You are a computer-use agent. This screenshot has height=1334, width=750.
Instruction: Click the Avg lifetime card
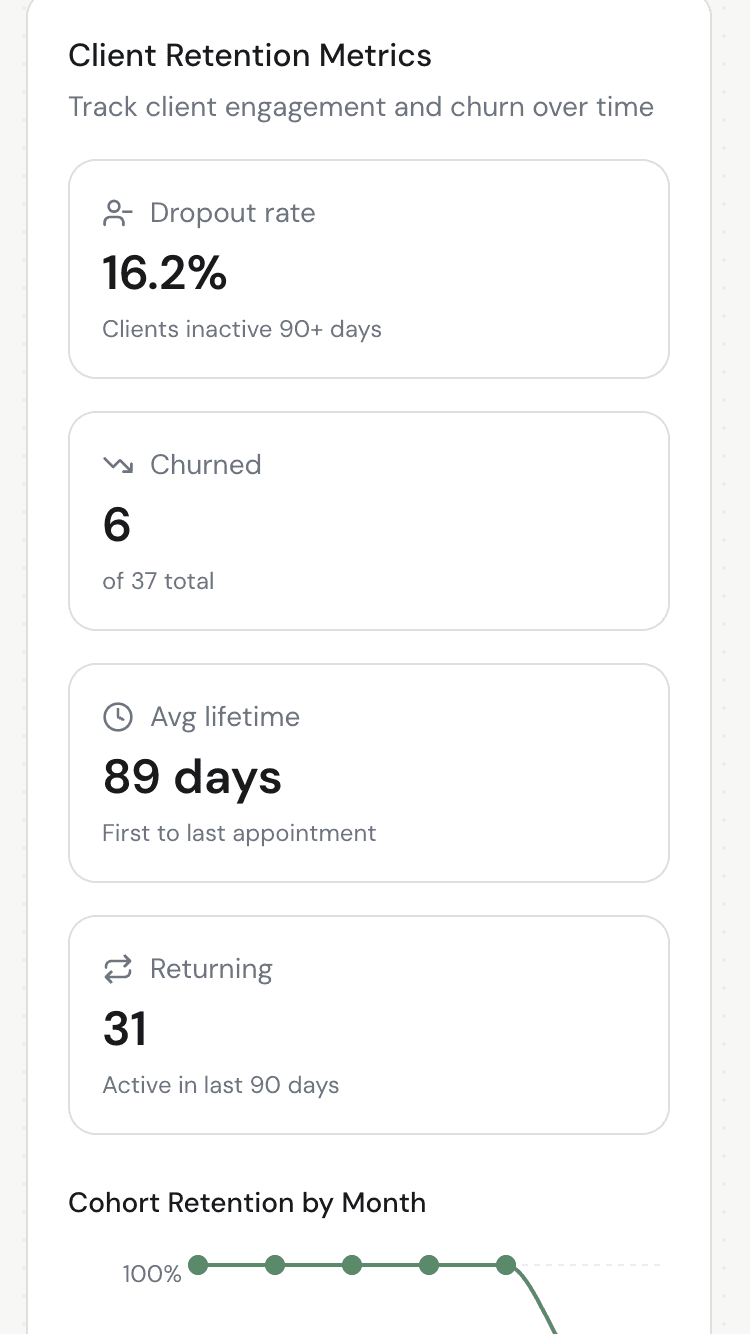pyautogui.click(x=368, y=772)
